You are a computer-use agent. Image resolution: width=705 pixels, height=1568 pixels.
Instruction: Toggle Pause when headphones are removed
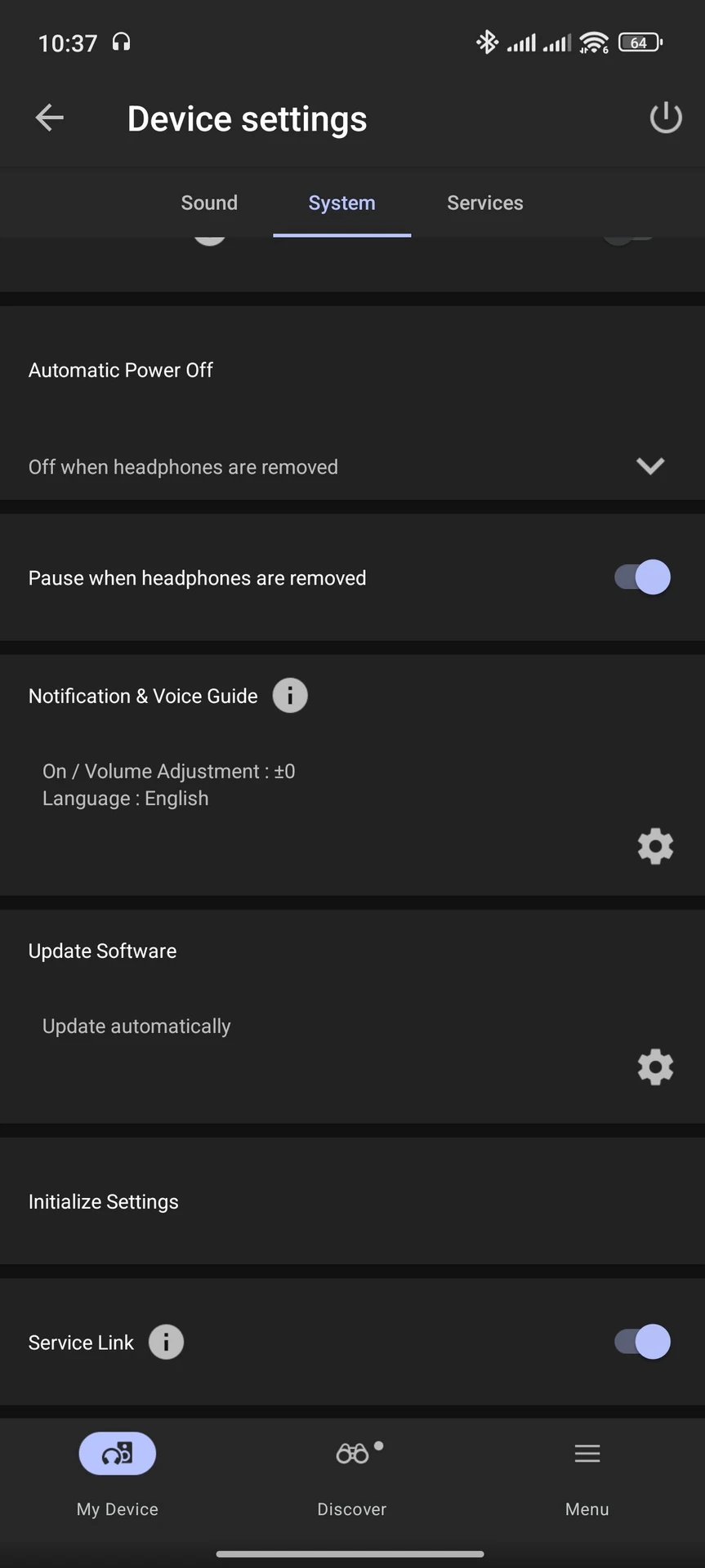pyautogui.click(x=643, y=577)
